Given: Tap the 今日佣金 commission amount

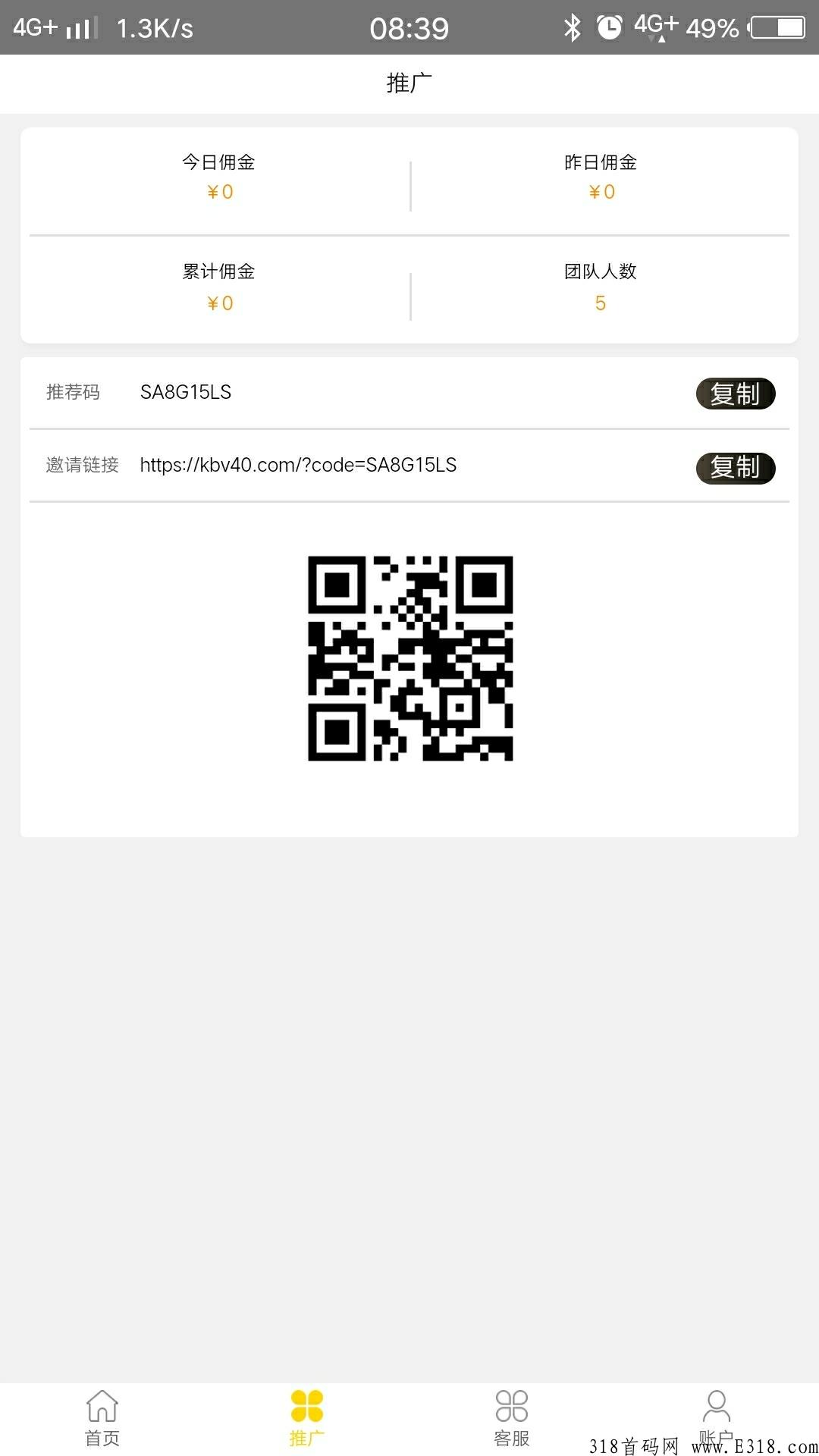Looking at the screenshot, I should pos(220,191).
